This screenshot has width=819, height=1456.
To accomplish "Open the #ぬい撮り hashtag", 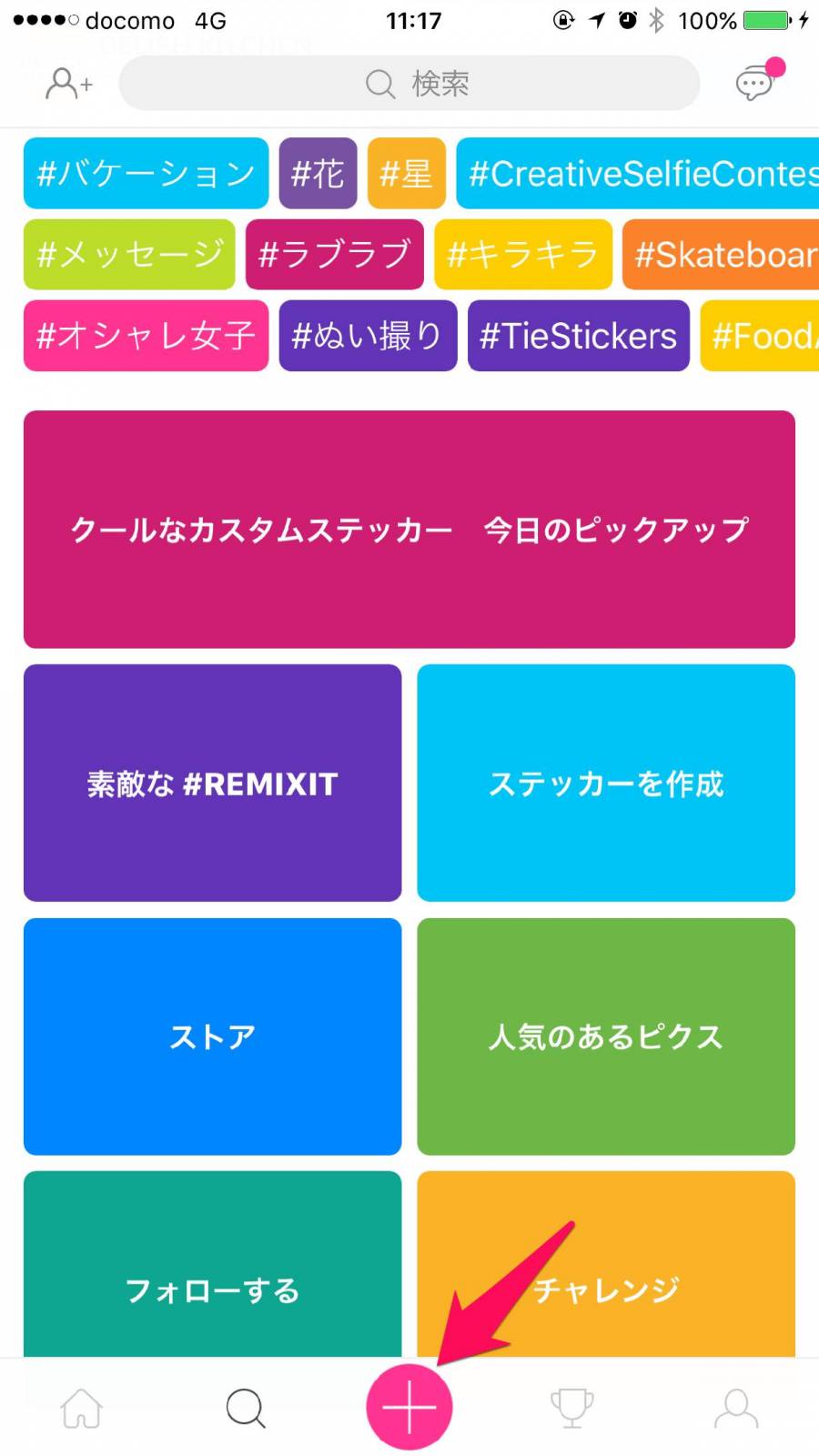I will coord(368,335).
